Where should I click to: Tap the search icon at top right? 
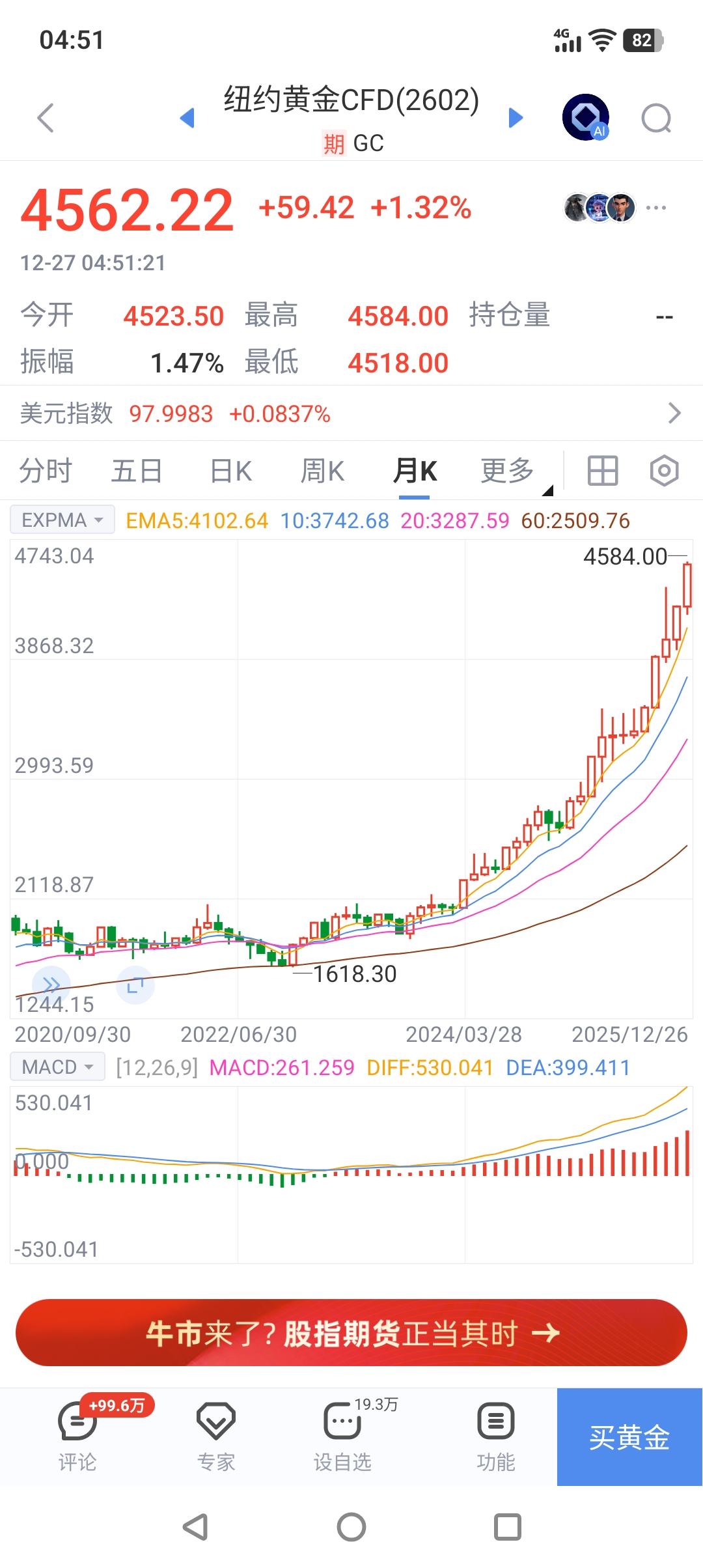[657, 119]
